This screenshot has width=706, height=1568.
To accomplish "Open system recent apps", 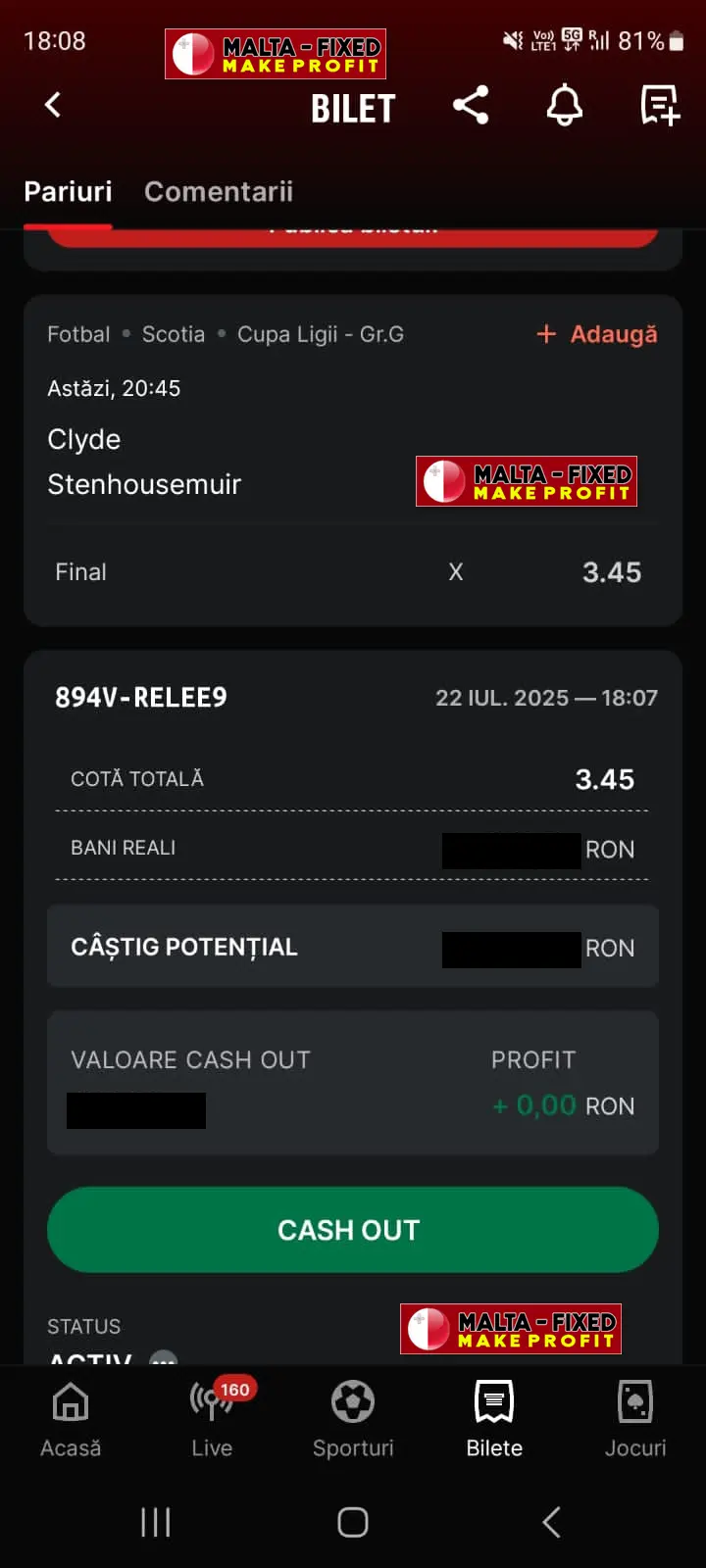I will (156, 1522).
